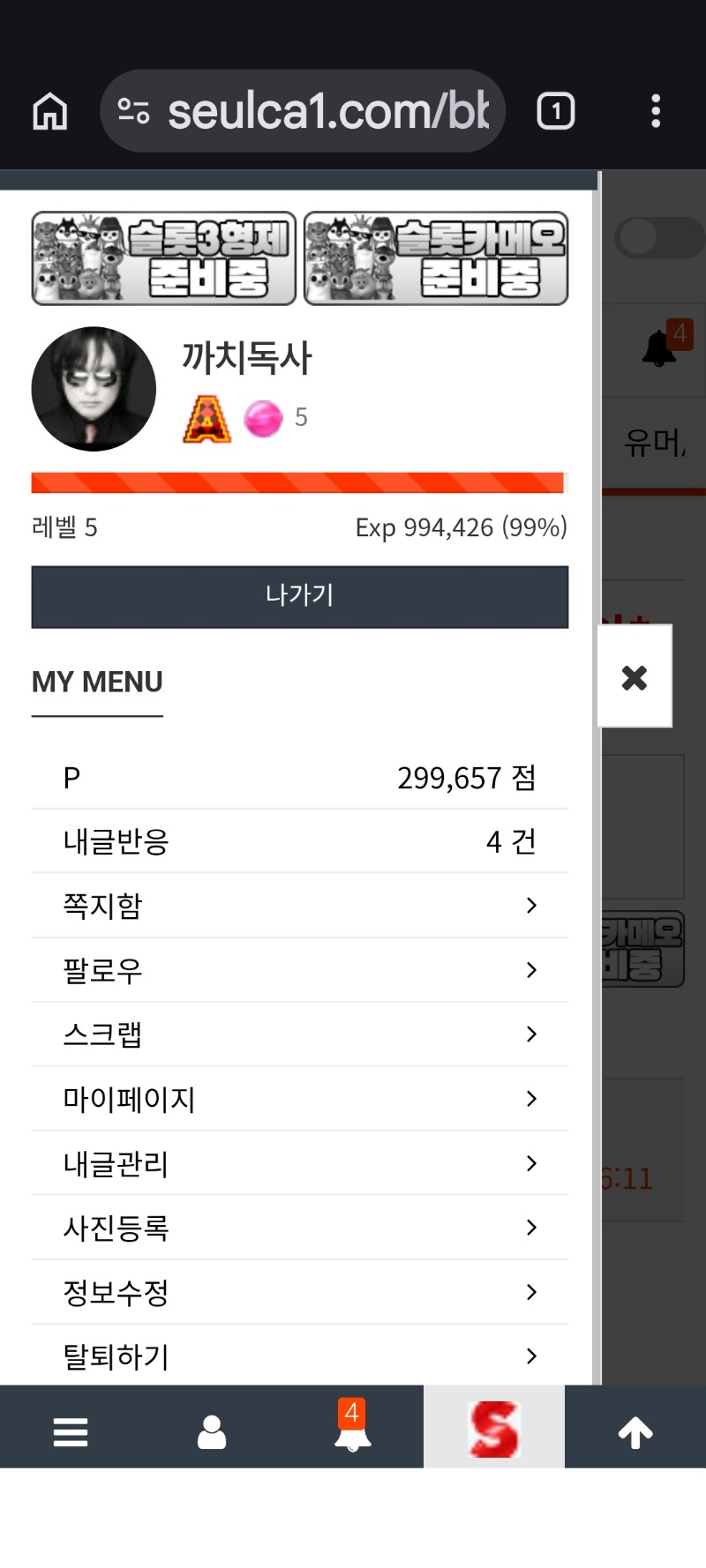Open the hamburger menu in bottom bar
The image size is (706, 1568).
pyautogui.click(x=71, y=1432)
